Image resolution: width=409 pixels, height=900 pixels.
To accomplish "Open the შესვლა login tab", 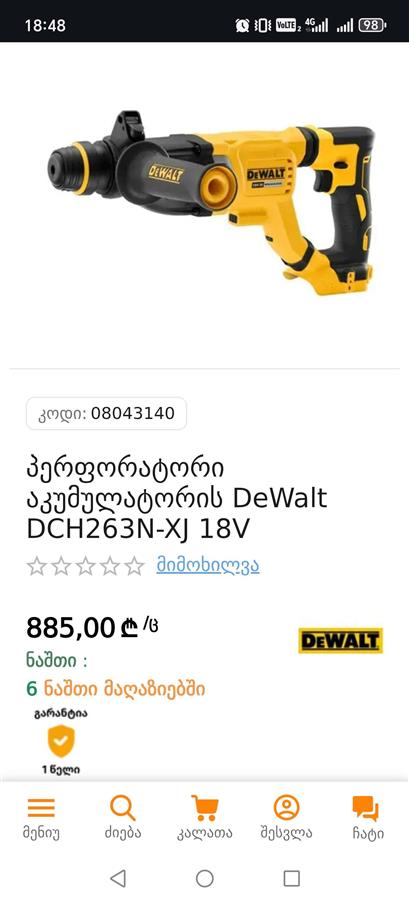I will click(286, 818).
